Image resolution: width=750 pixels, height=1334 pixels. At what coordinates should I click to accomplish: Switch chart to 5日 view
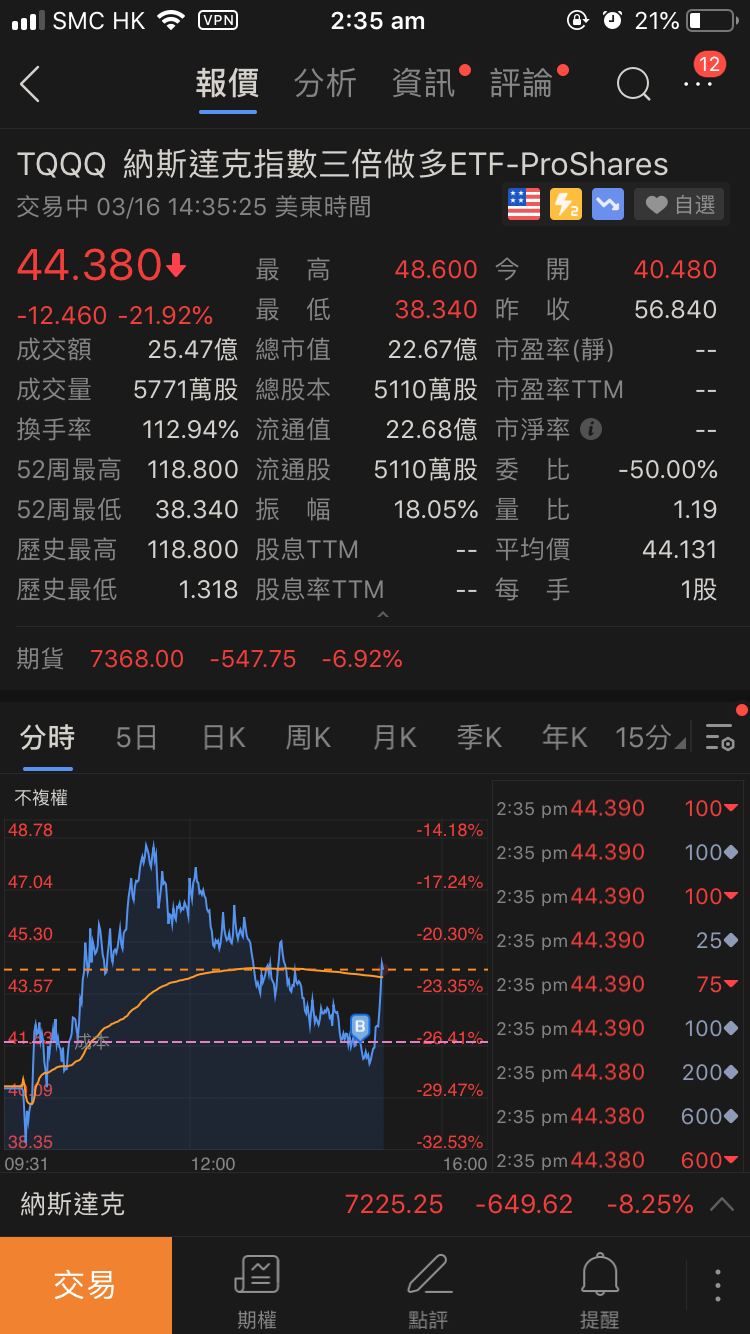[136, 738]
